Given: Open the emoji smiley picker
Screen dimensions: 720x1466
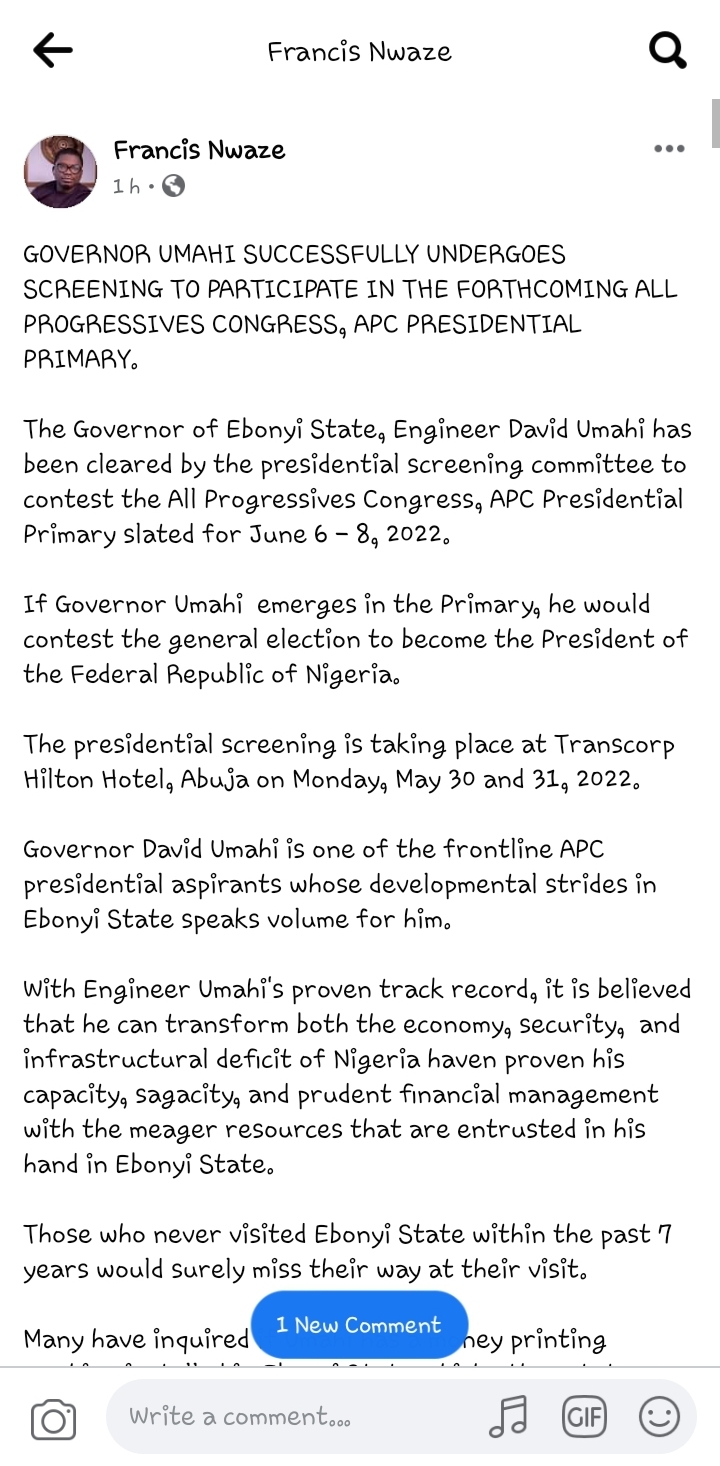Looking at the screenshot, I should pyautogui.click(x=659, y=1416).
